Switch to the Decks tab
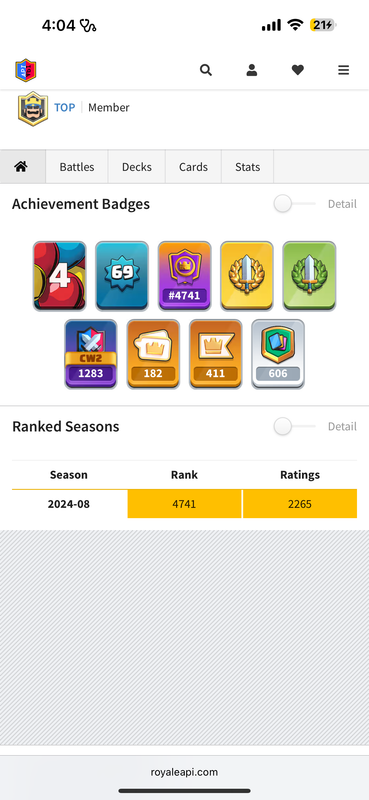This screenshot has height=800, width=369. click(137, 167)
